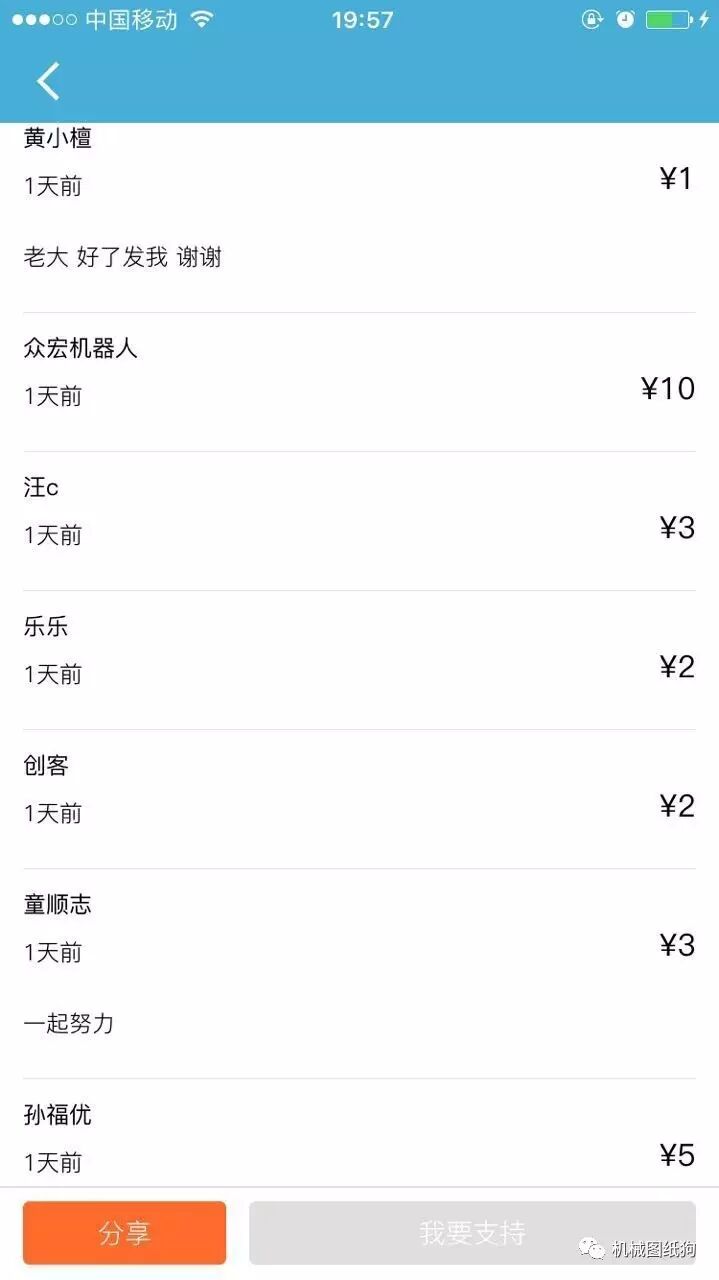Tap the orange 分享 share button

125,1232
